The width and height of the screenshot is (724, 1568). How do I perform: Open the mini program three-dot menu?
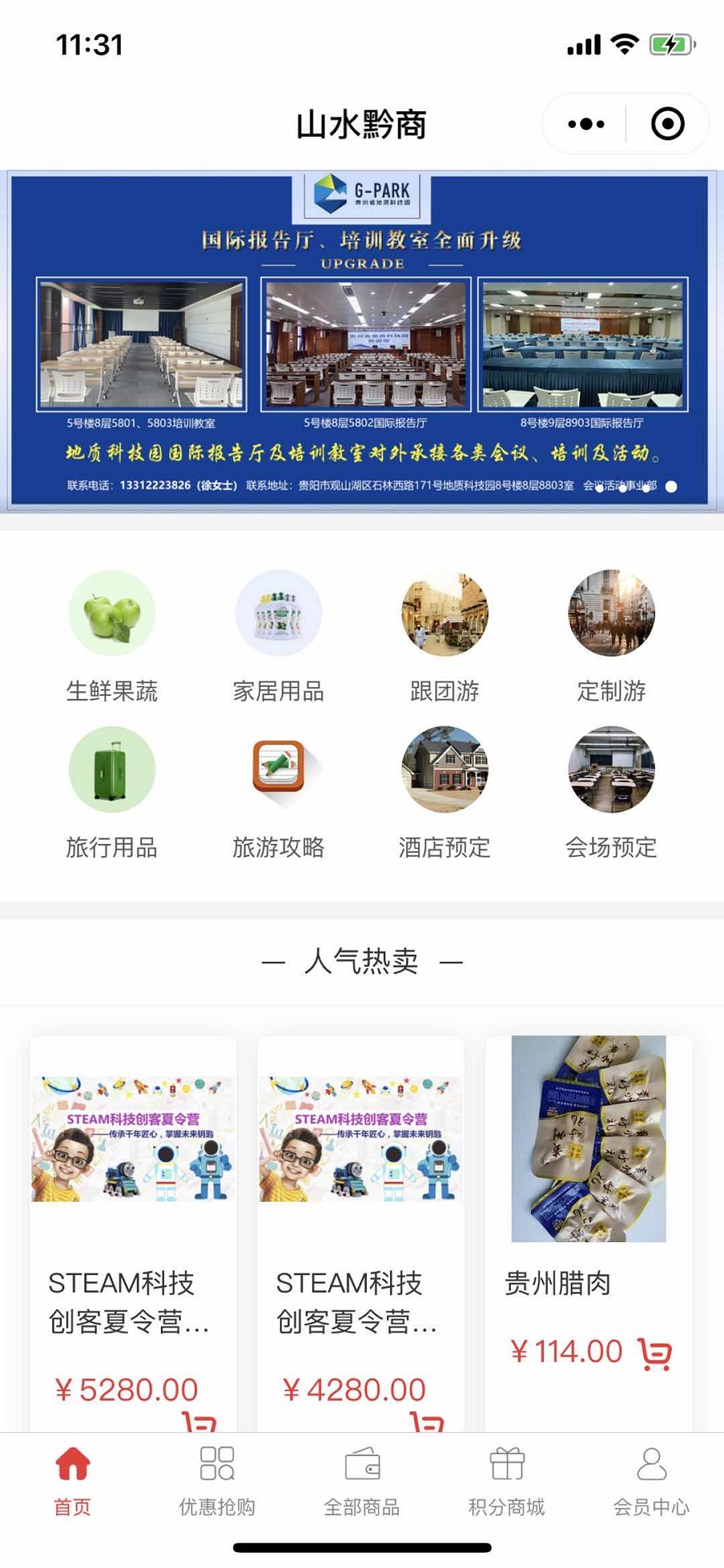coord(586,124)
